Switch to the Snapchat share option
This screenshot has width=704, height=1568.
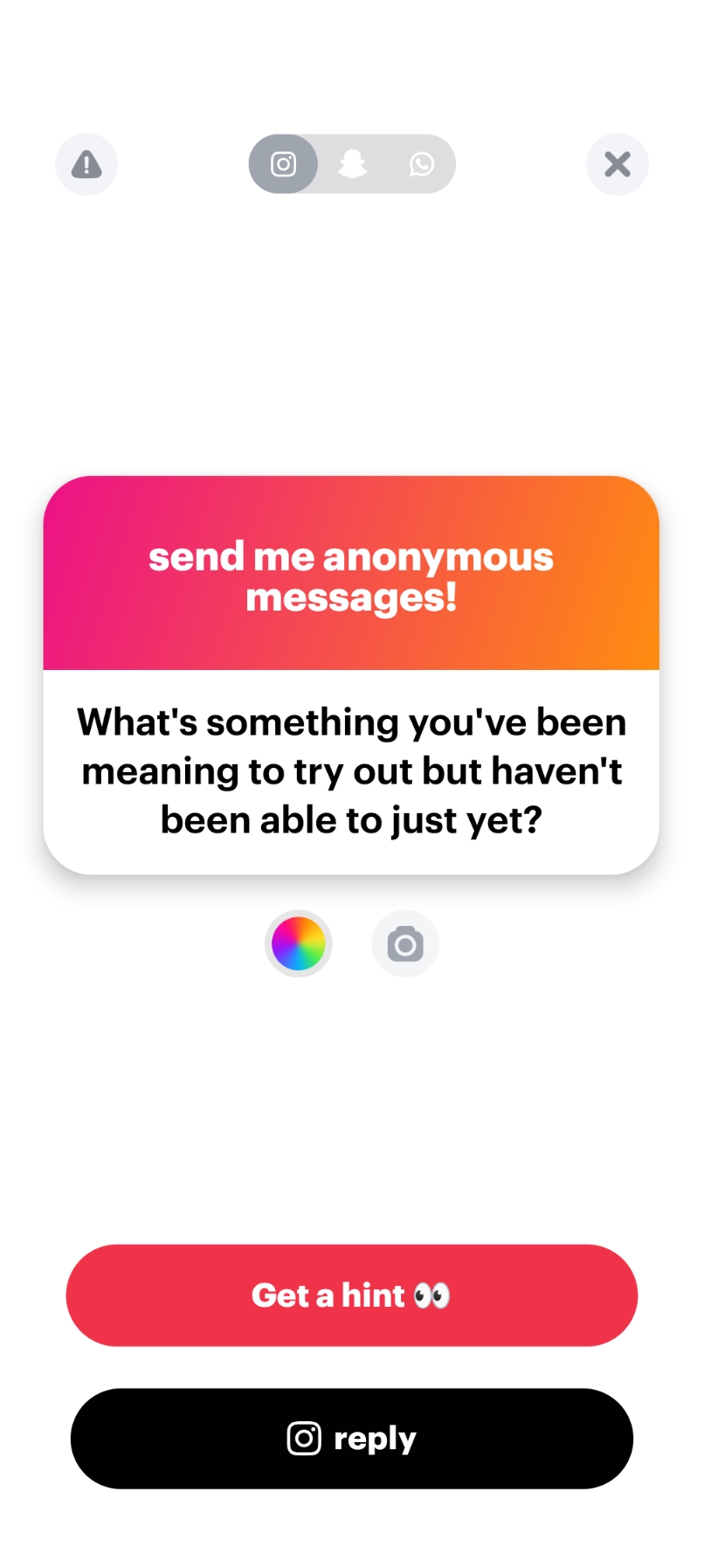[352, 164]
